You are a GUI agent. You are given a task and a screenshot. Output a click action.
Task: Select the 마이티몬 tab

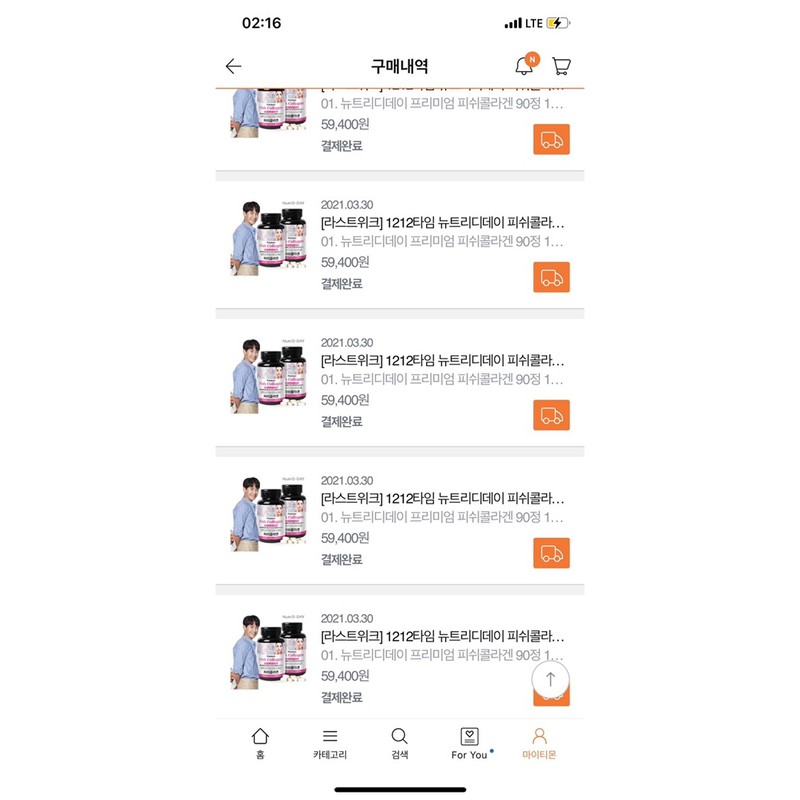[539, 743]
